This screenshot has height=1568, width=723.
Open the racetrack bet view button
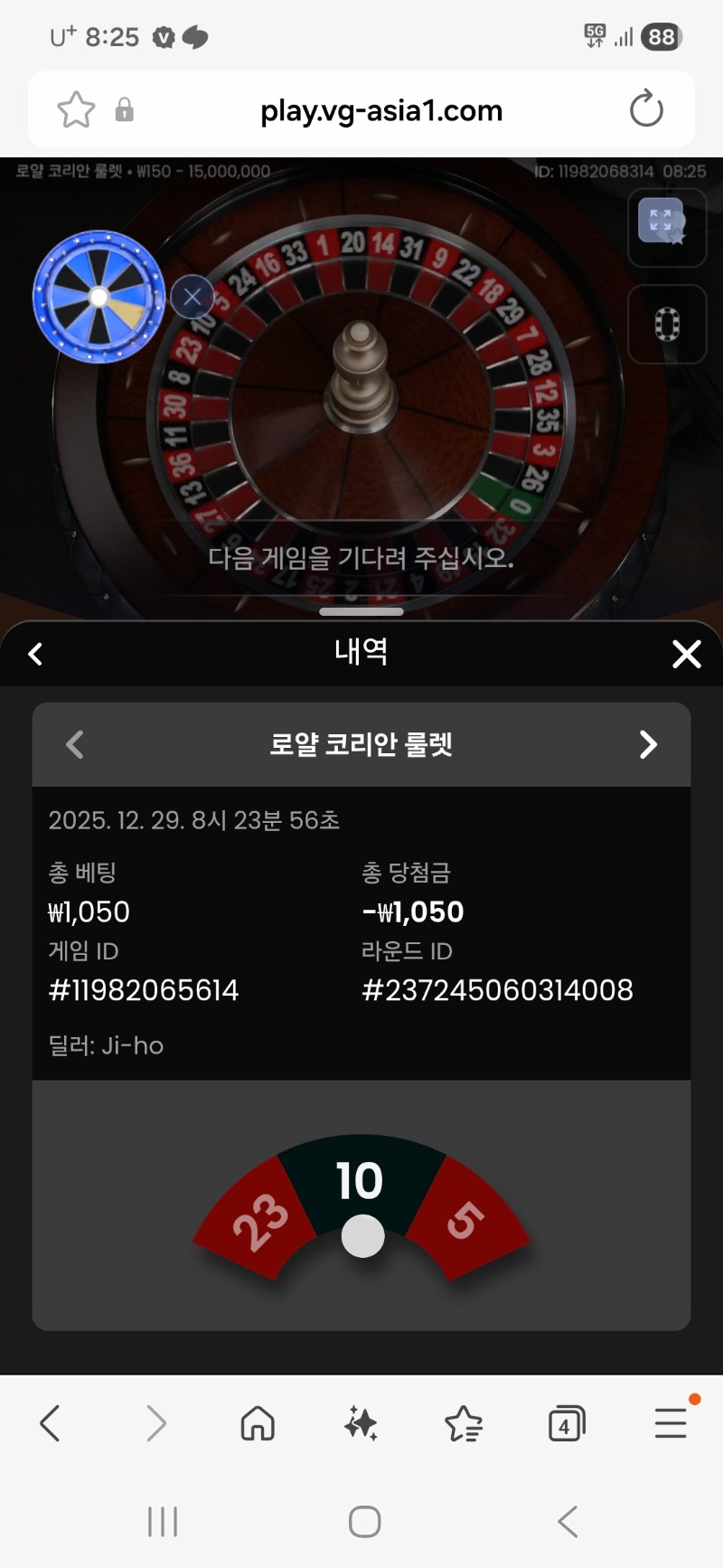tap(666, 324)
